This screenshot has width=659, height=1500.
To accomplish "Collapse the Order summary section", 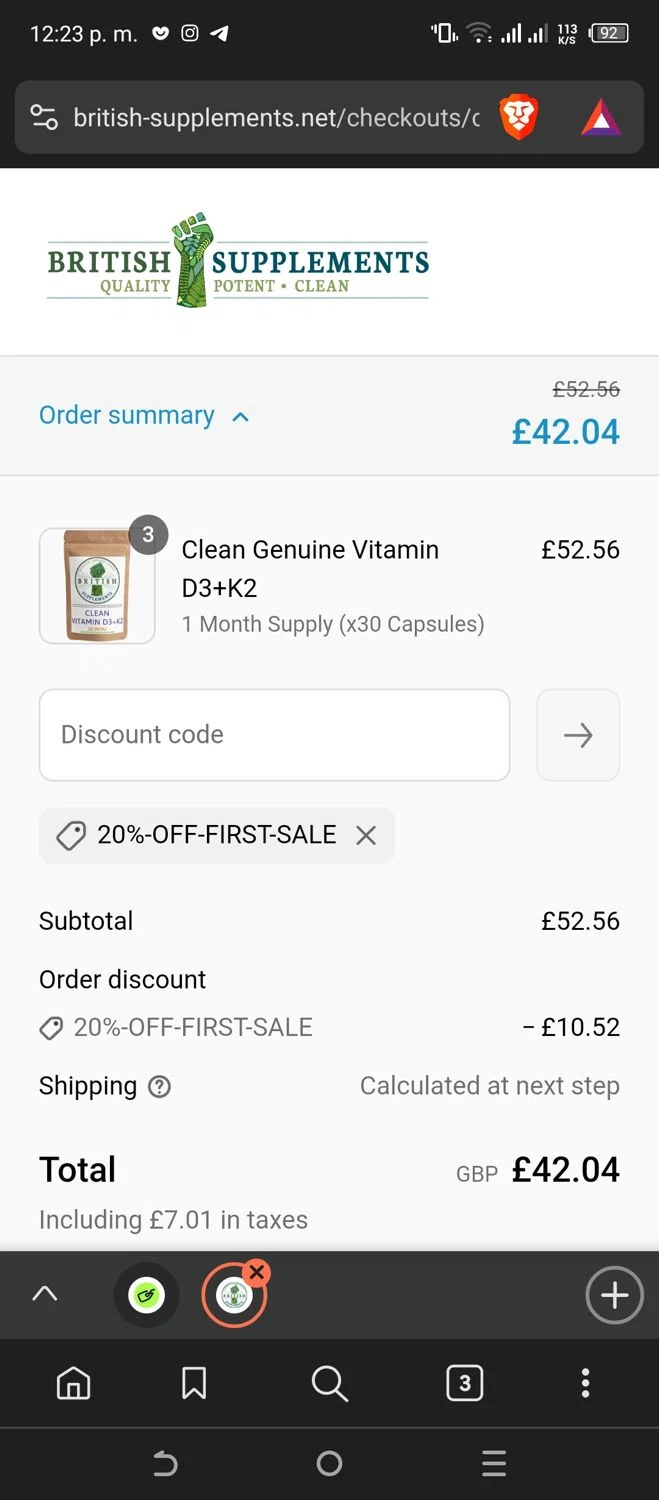I will [x=144, y=416].
